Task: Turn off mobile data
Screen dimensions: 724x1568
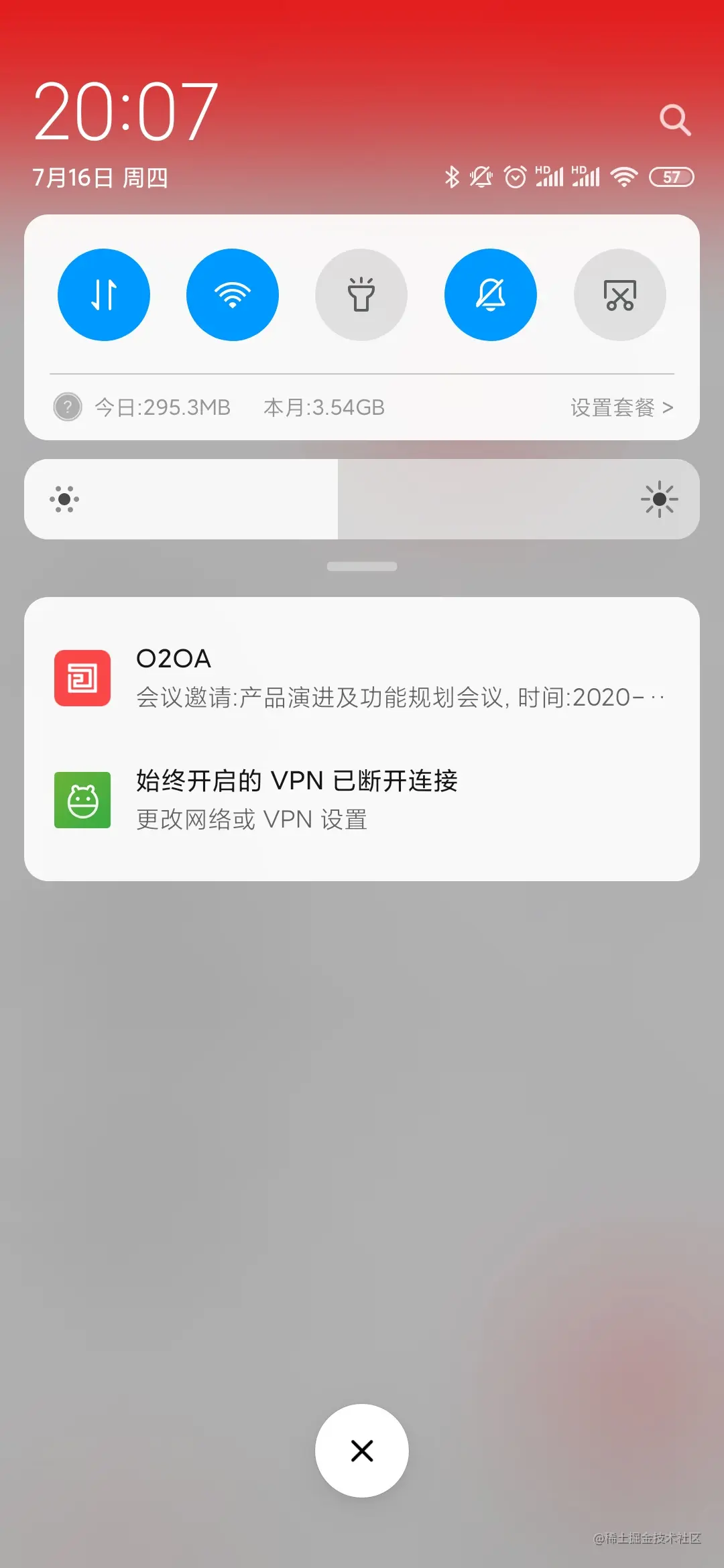Action: (x=104, y=295)
